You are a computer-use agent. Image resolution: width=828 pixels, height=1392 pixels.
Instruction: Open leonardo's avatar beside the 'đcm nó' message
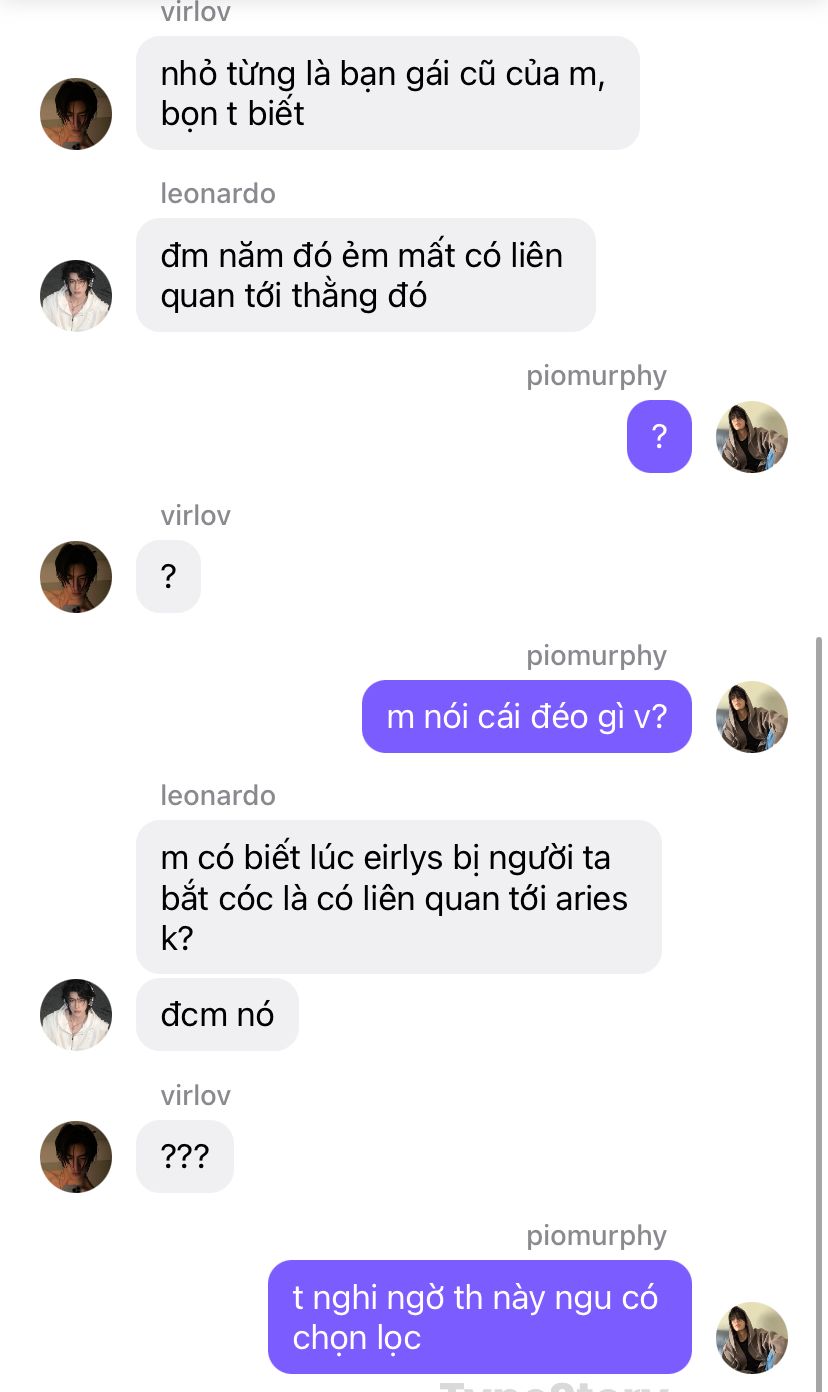tap(76, 1015)
